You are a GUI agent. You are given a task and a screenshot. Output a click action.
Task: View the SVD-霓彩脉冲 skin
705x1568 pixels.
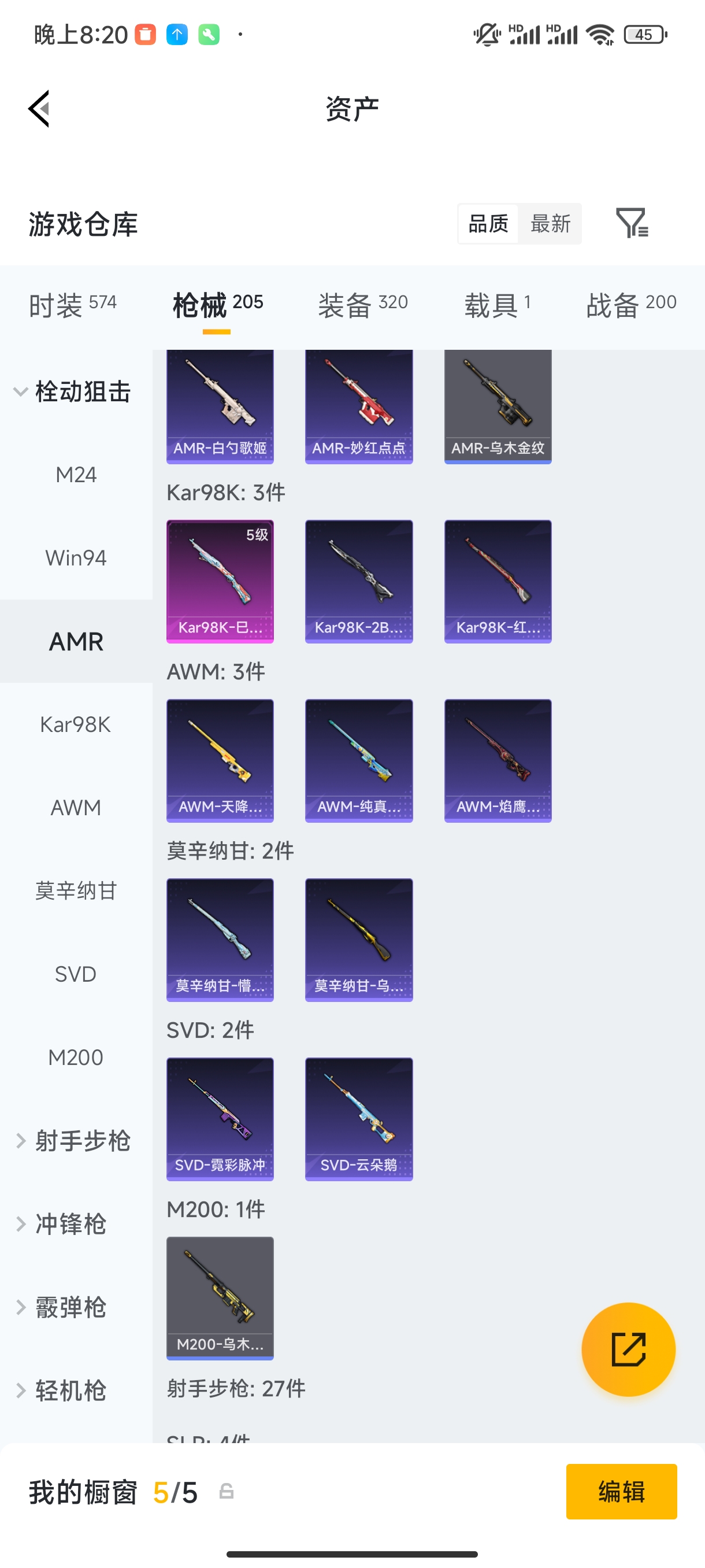(220, 1120)
